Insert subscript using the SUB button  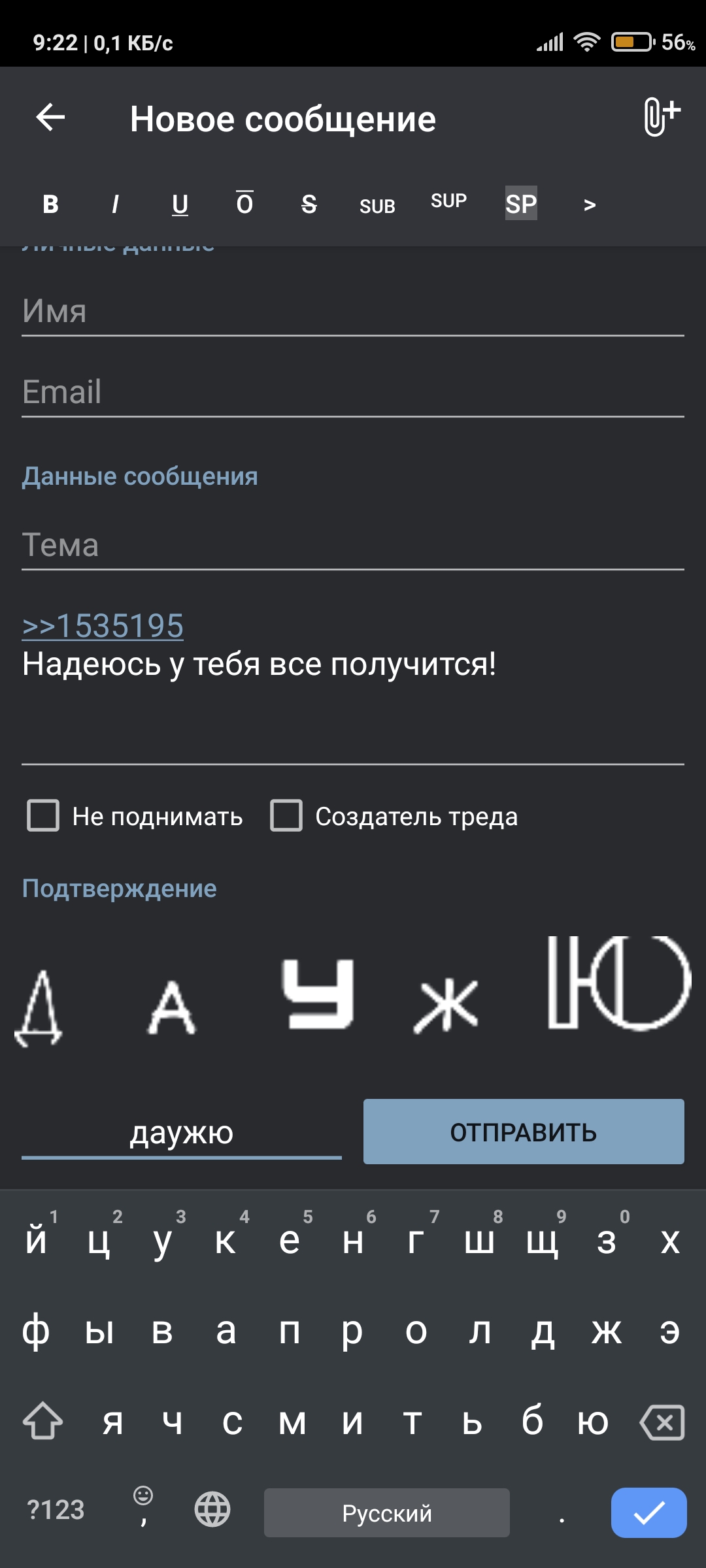point(377,206)
